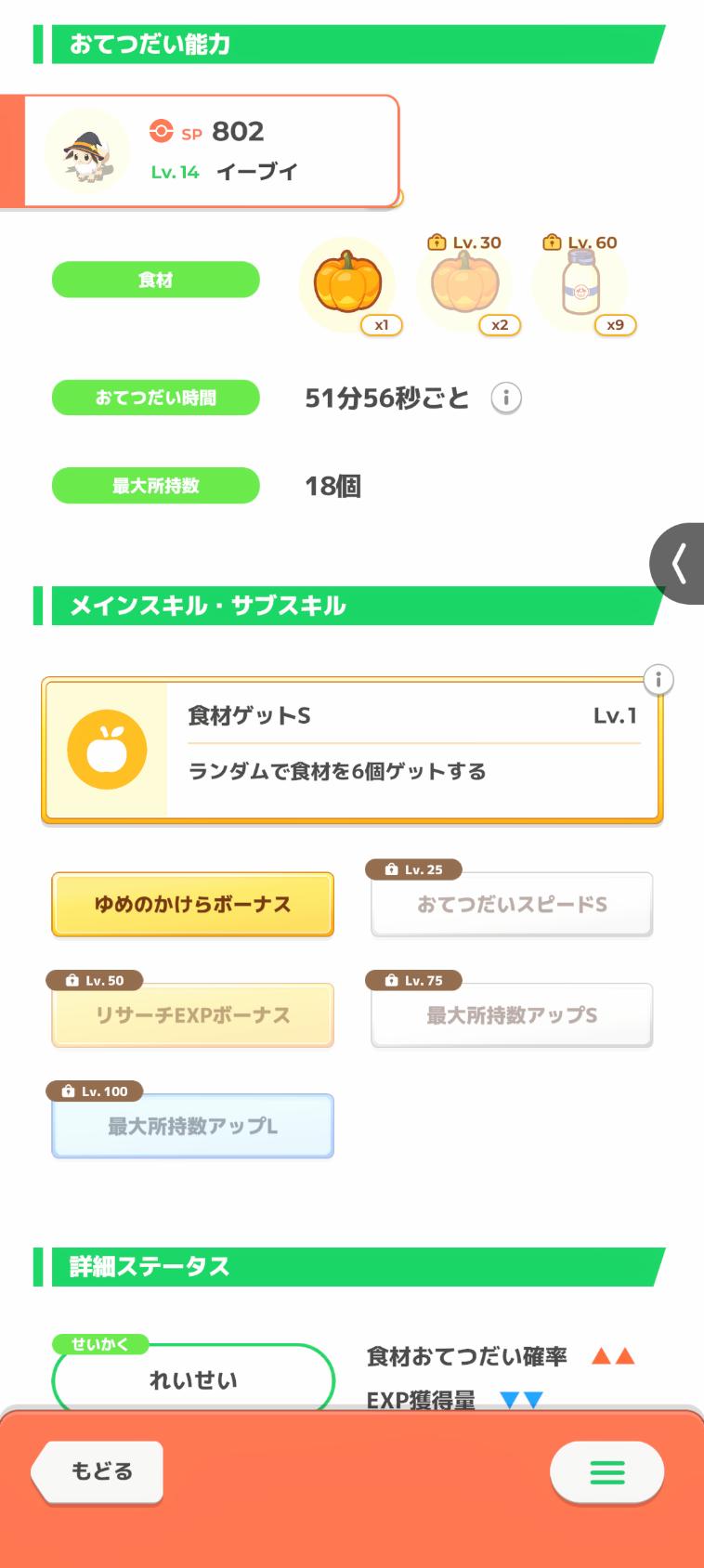
Task: Open info icon on the main skill card
Action: pyautogui.click(x=658, y=679)
